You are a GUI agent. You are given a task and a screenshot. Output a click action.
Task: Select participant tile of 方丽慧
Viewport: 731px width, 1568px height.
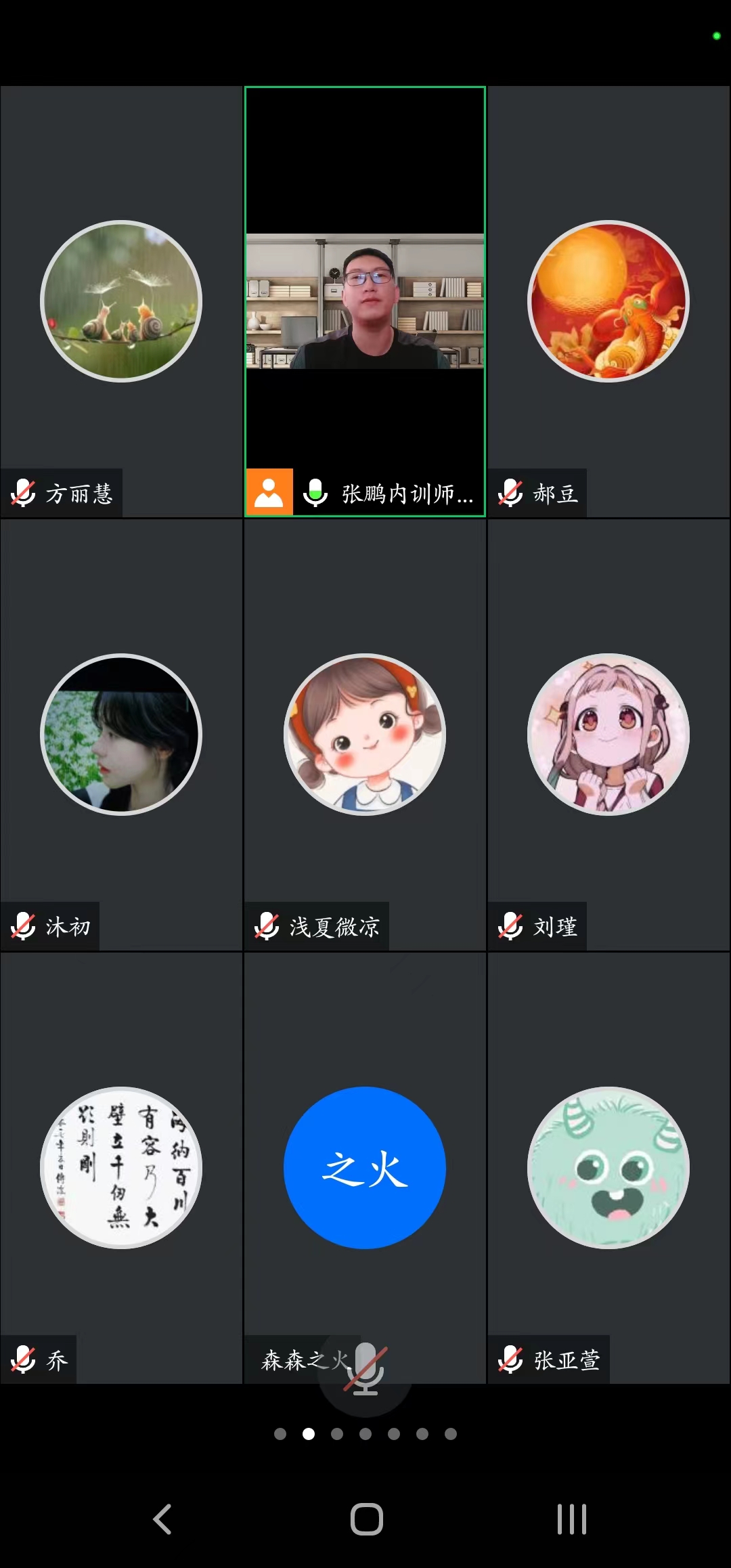[121, 301]
